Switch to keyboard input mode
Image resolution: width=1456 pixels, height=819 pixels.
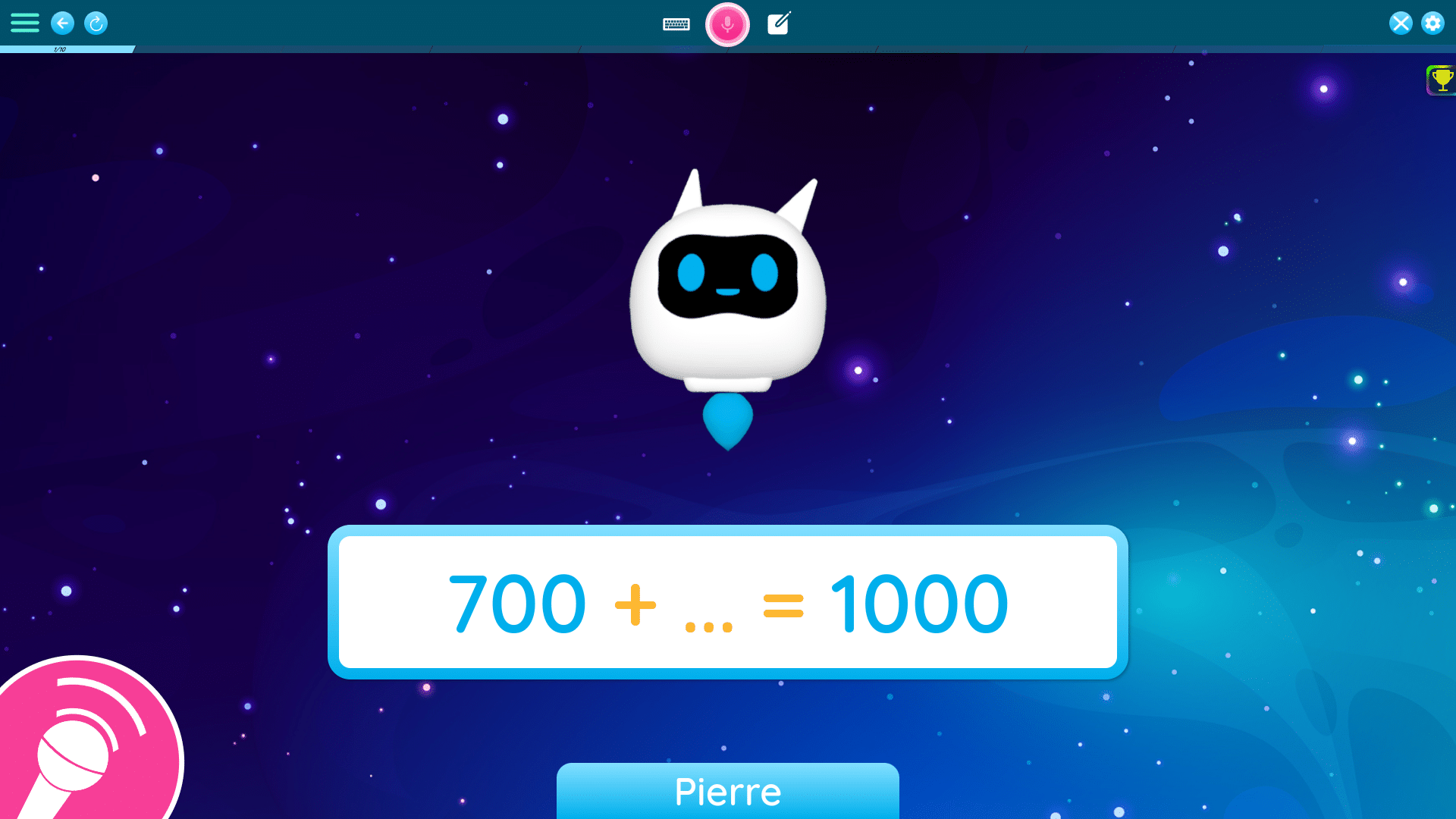click(x=676, y=24)
